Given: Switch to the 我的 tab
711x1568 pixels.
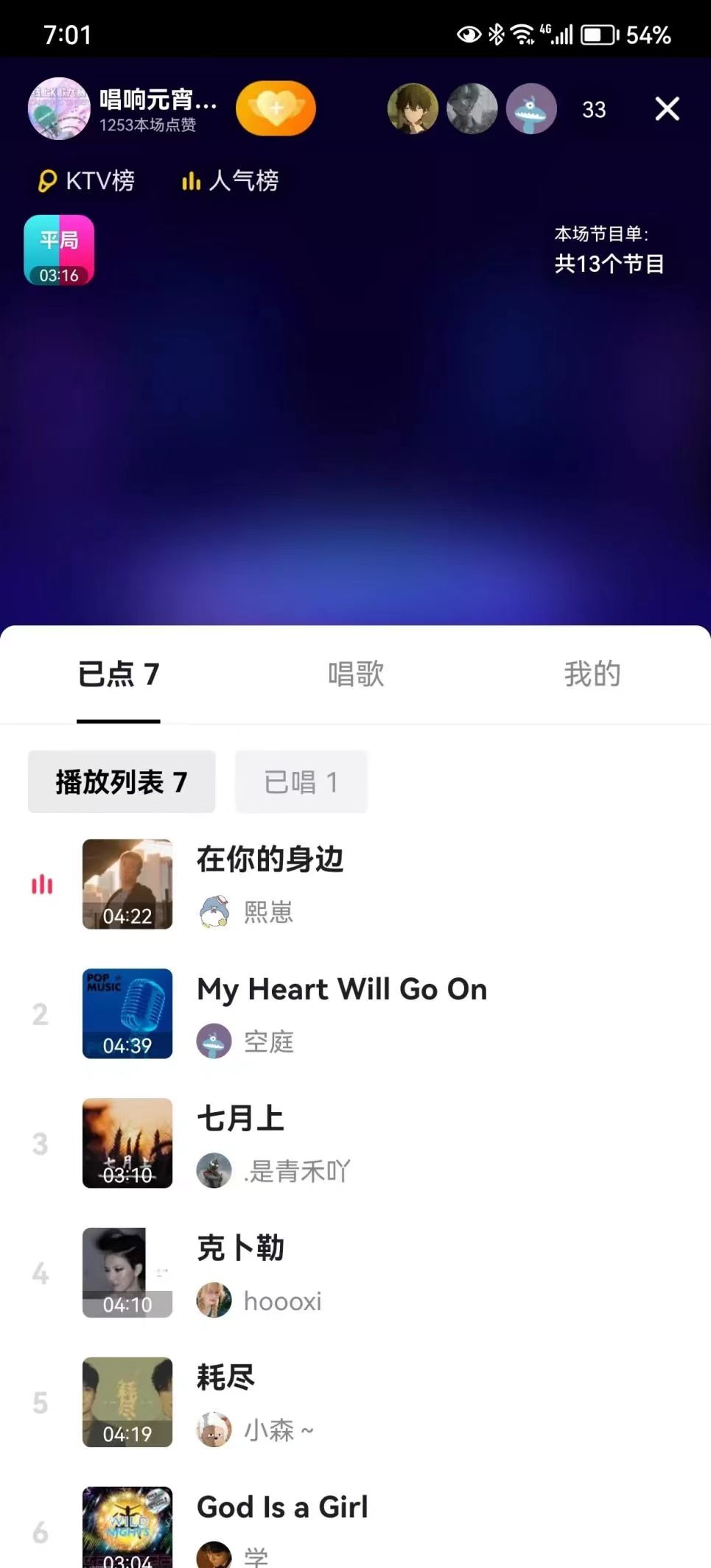Looking at the screenshot, I should tap(592, 674).
